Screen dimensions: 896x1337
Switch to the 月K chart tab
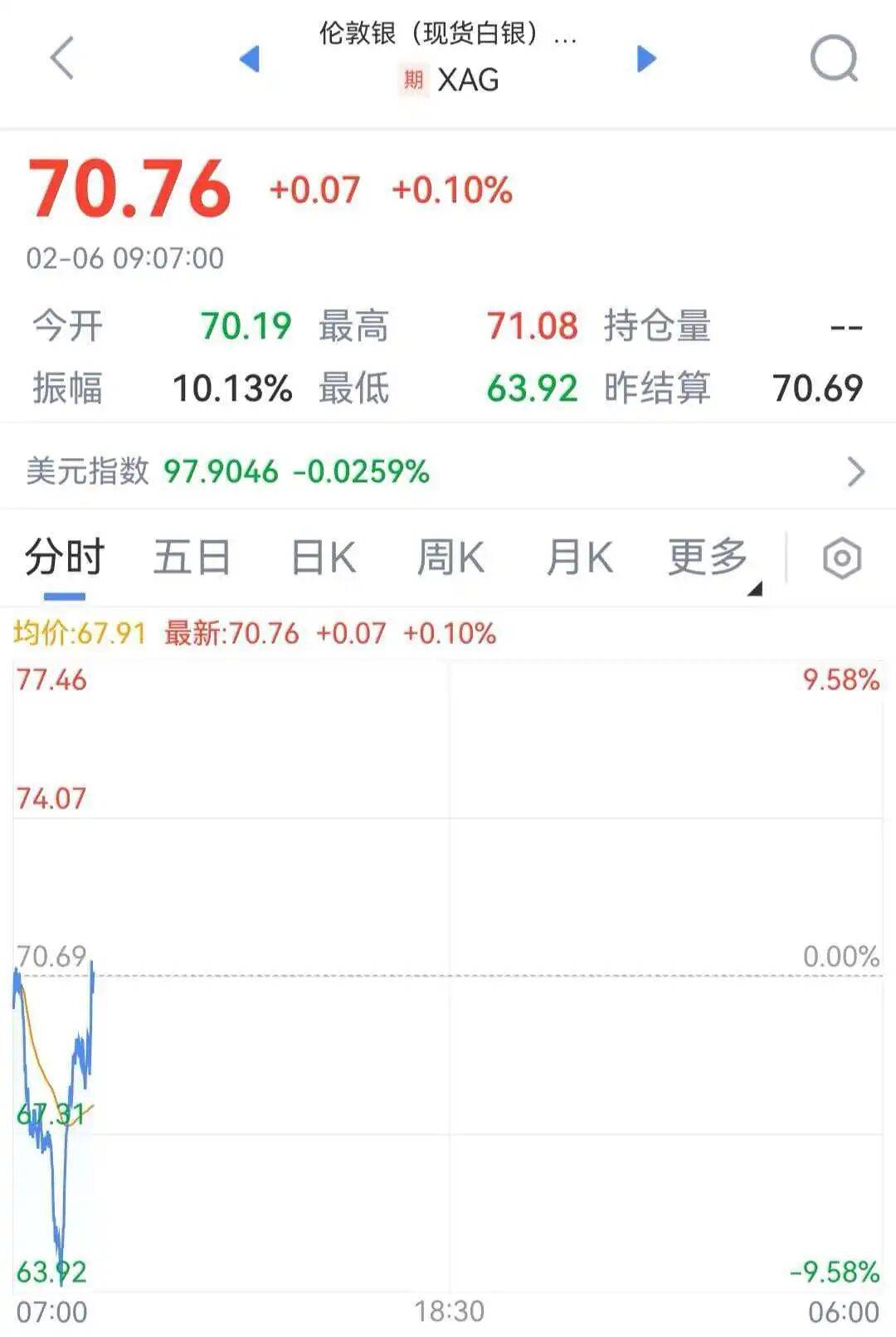pyautogui.click(x=579, y=558)
